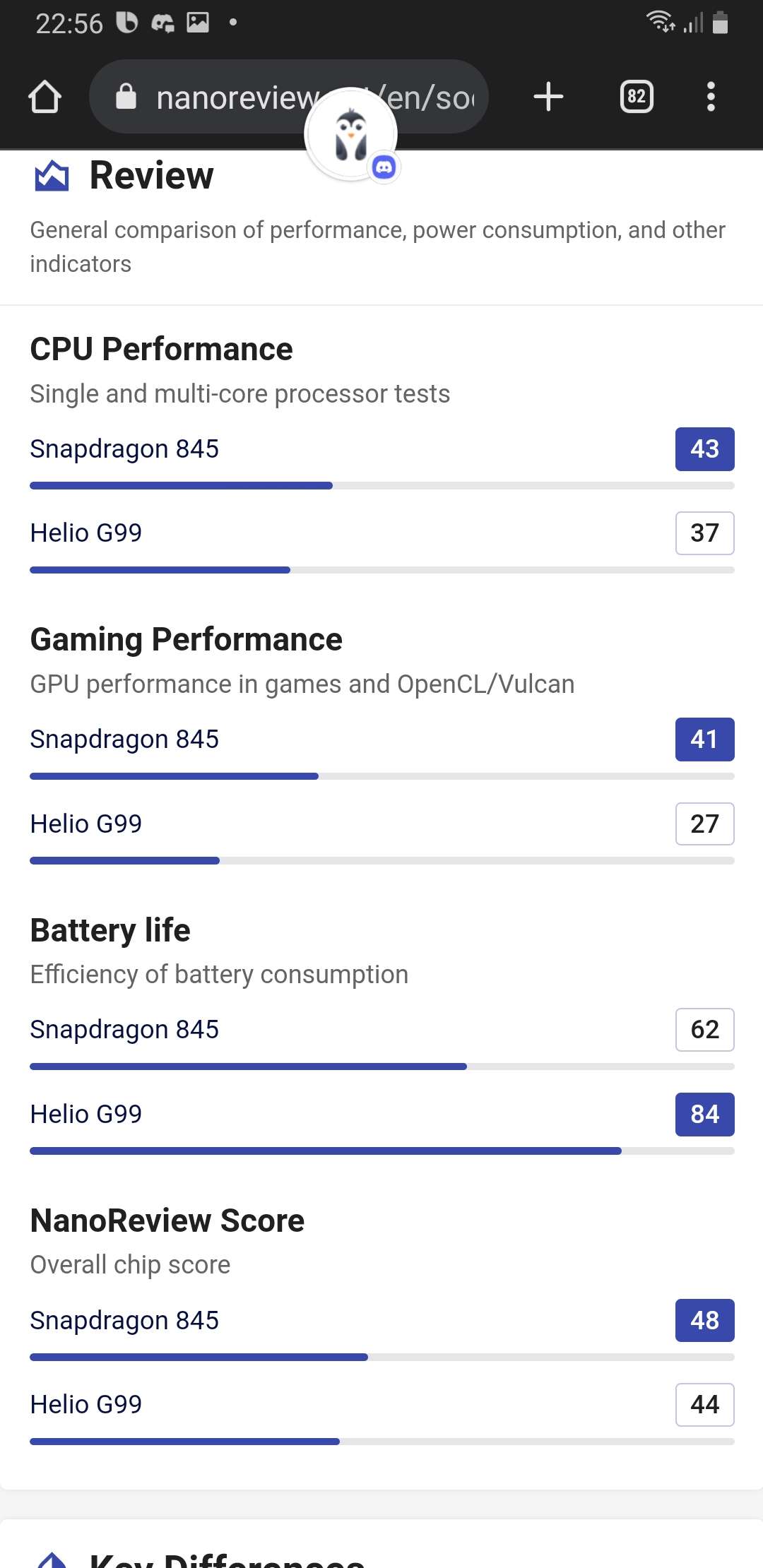Select the Snapdragon 845 NanoReview score badge 48

(x=704, y=1319)
